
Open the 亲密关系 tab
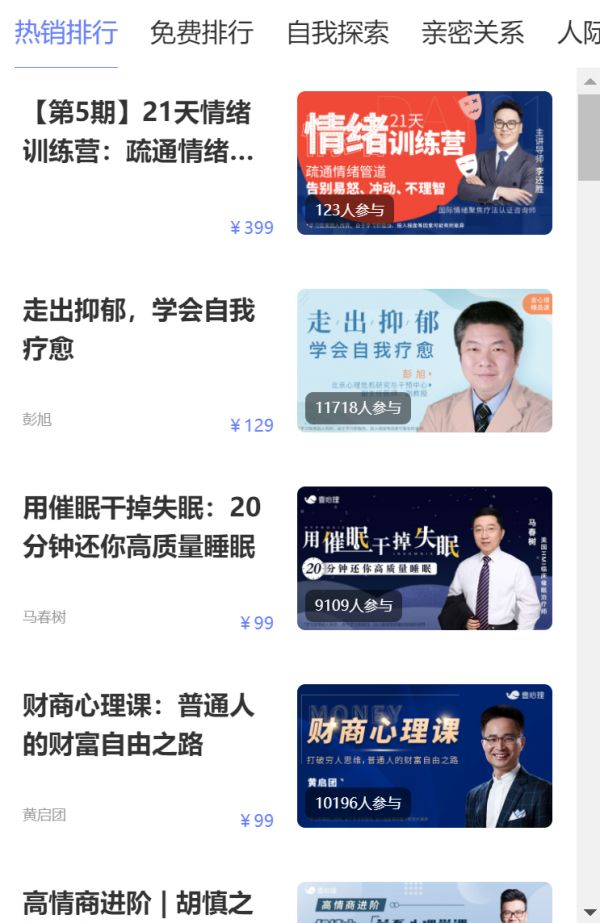[x=472, y=33]
